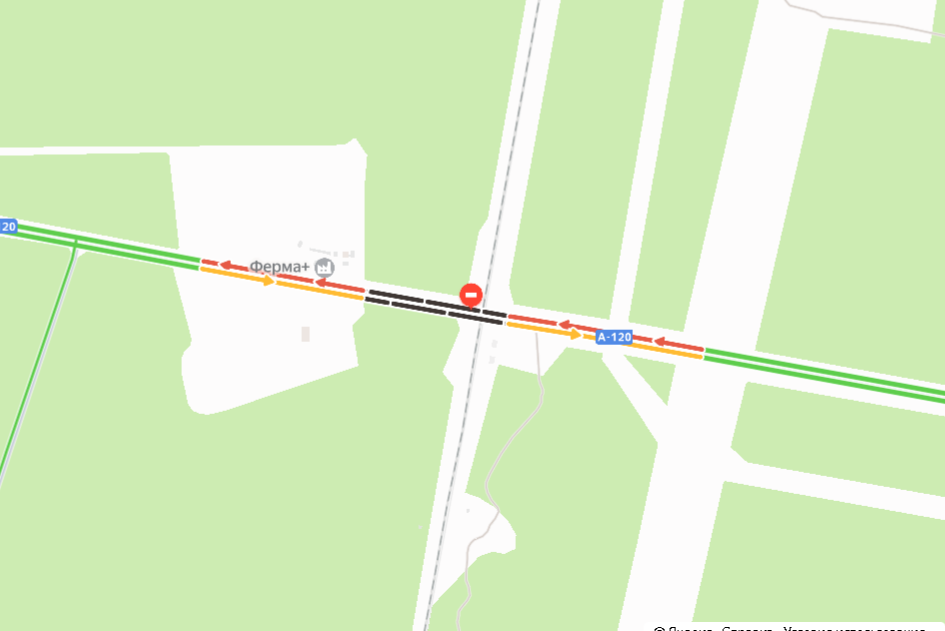Open the road closure marker on A-120
Screen dimensions: 945x631
click(471, 294)
